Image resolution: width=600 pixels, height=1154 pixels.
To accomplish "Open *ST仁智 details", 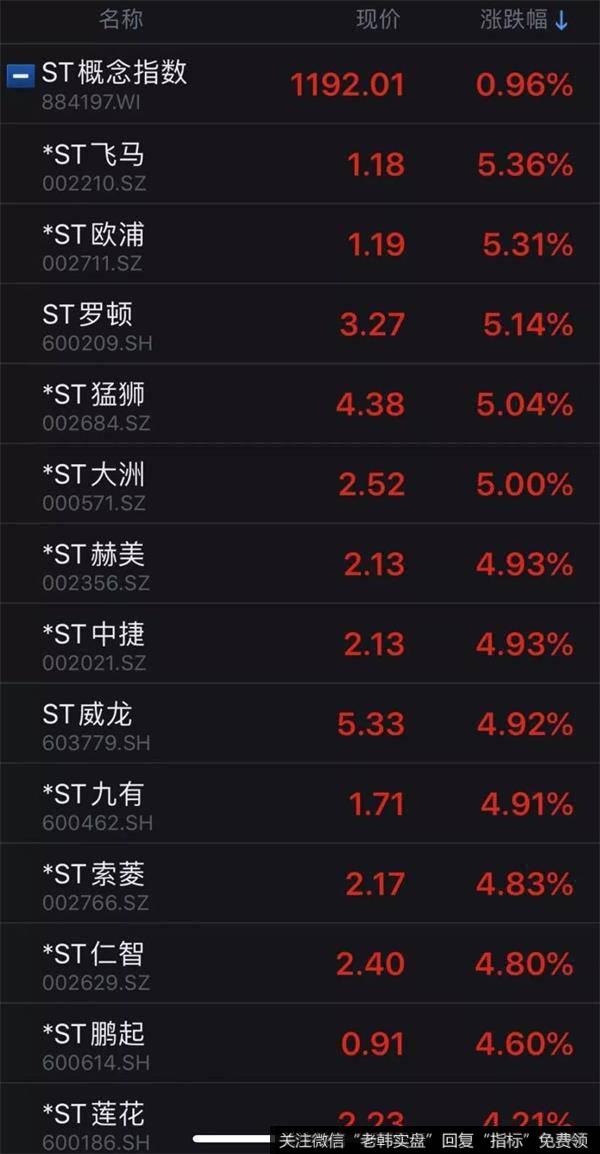I will [x=300, y=963].
